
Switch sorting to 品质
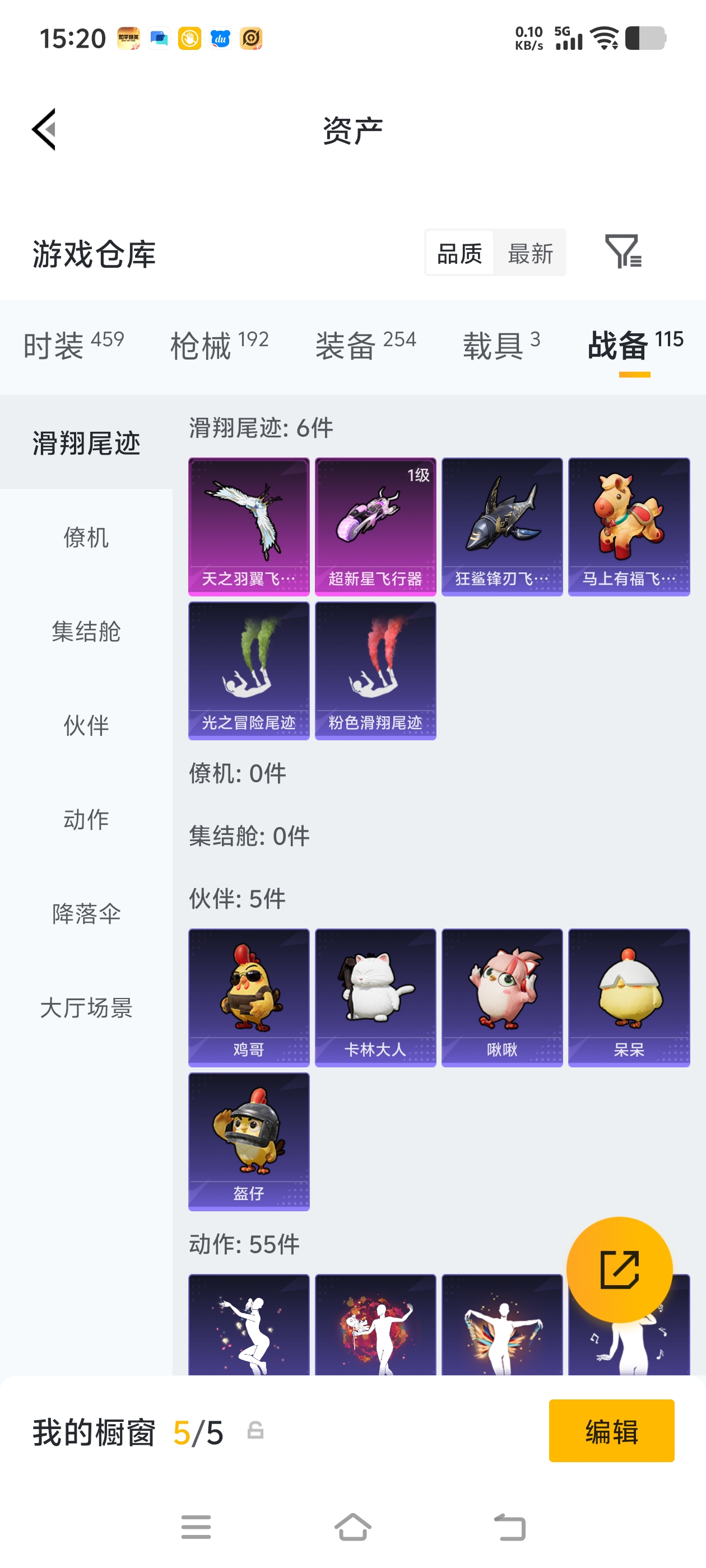pos(459,253)
